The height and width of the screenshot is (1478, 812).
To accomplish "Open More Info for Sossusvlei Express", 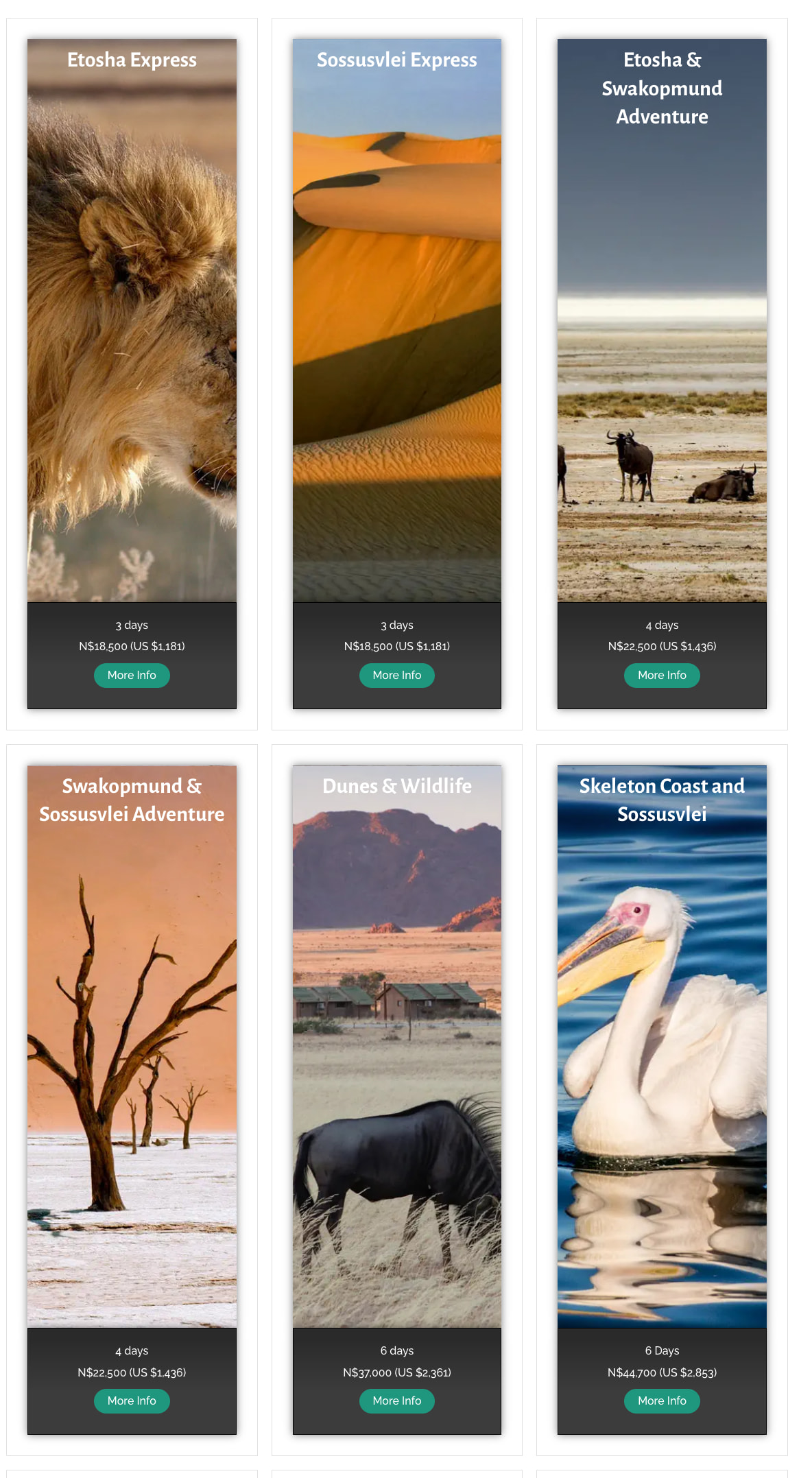I will (x=396, y=675).
